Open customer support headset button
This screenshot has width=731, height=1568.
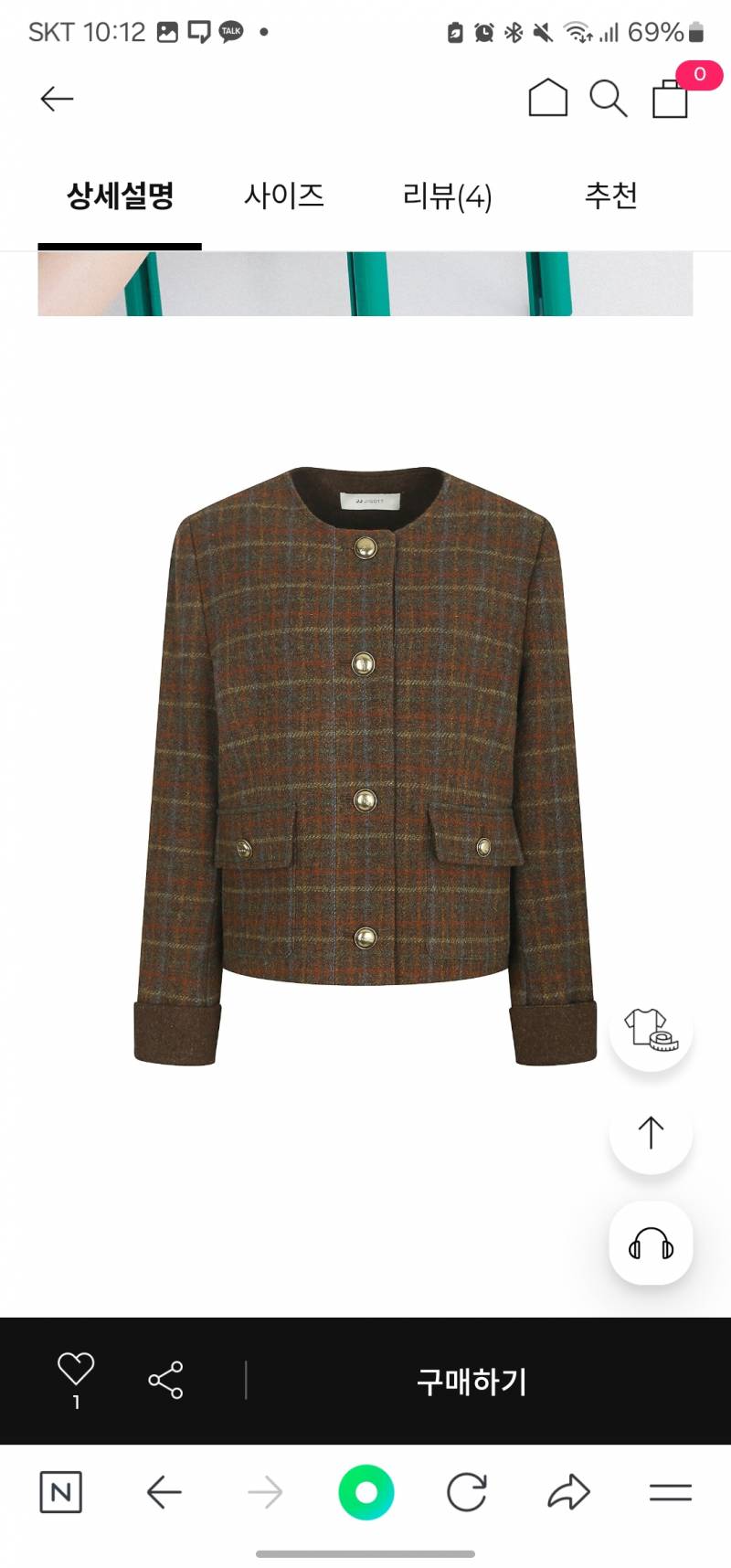(651, 1244)
